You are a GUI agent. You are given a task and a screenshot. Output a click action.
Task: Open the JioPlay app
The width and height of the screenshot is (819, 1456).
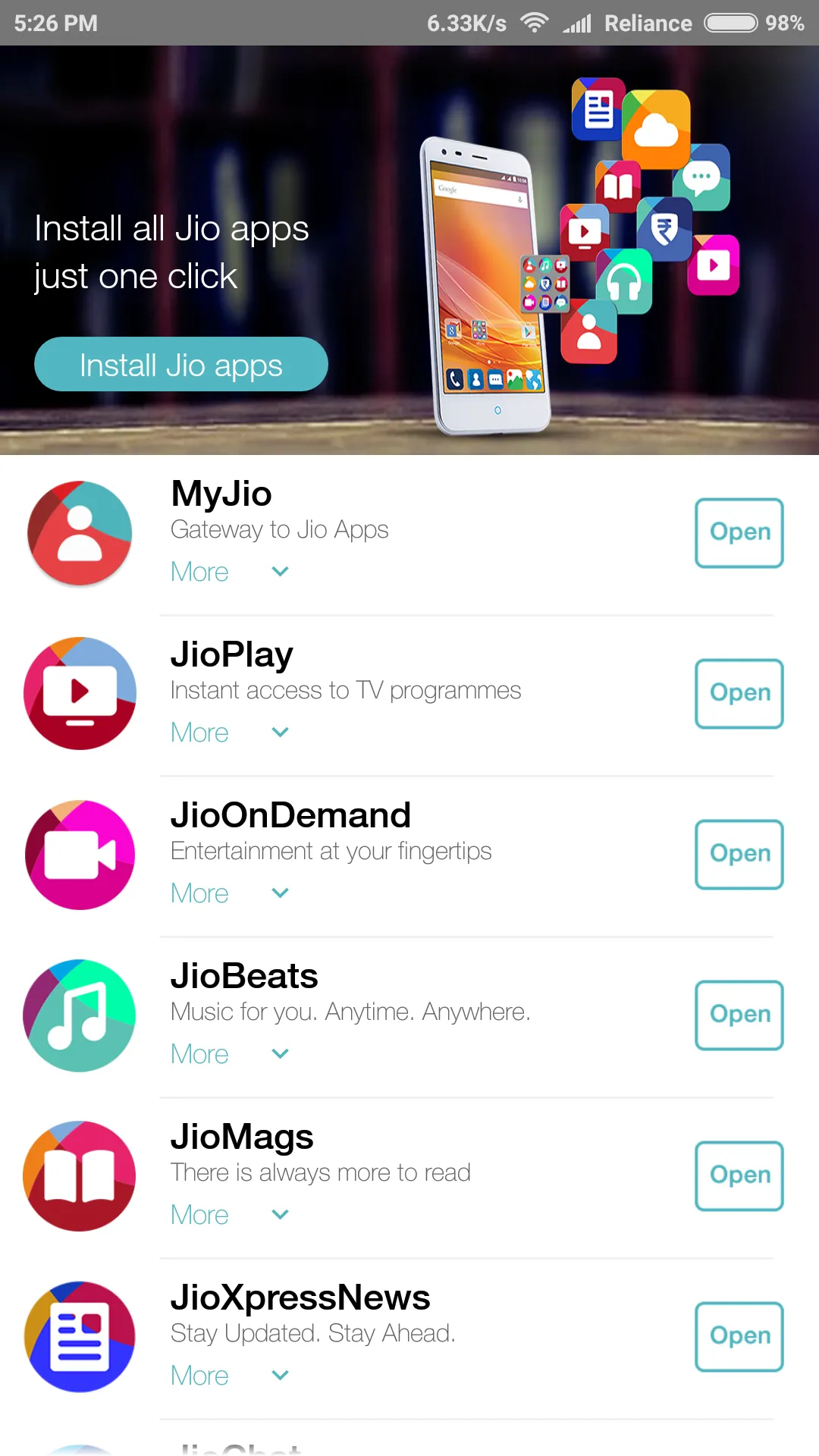[x=739, y=693]
